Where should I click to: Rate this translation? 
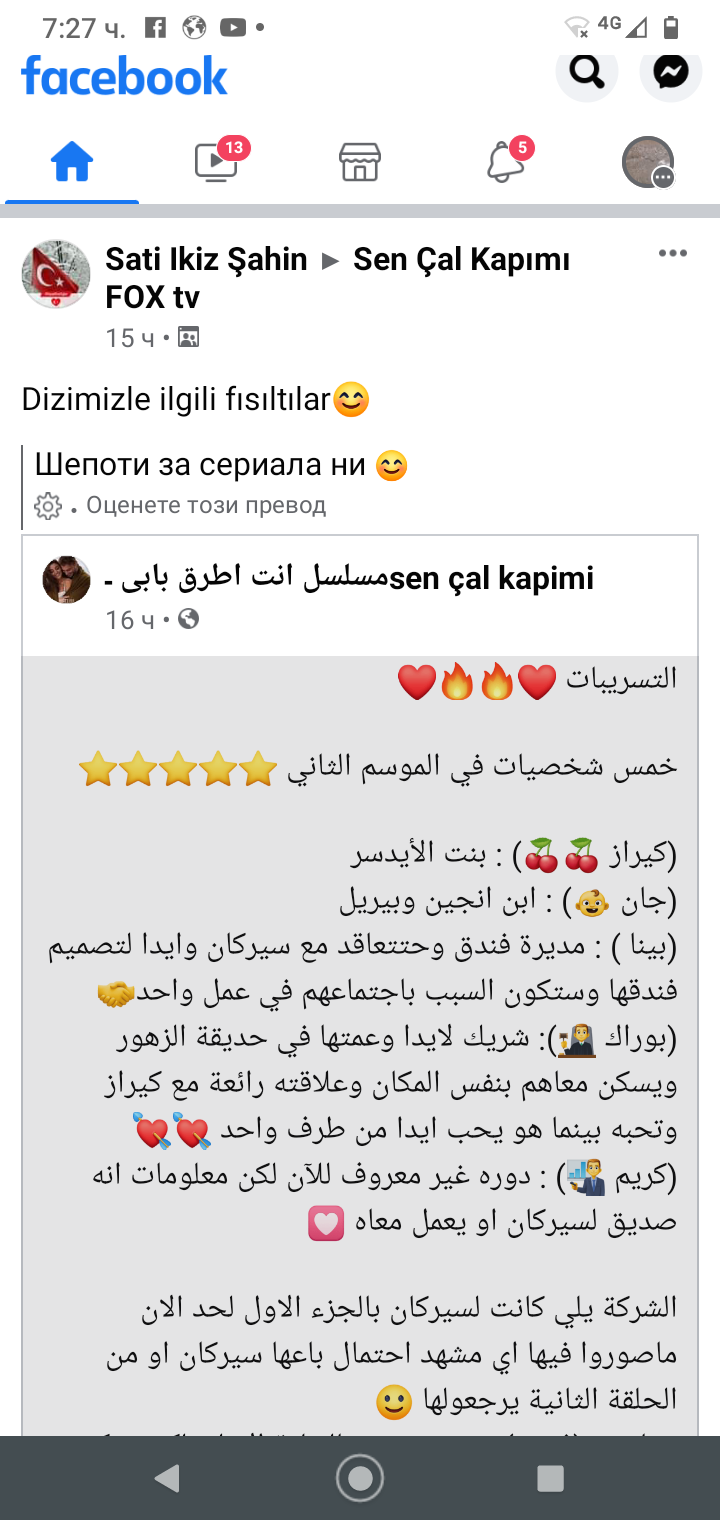(x=206, y=505)
